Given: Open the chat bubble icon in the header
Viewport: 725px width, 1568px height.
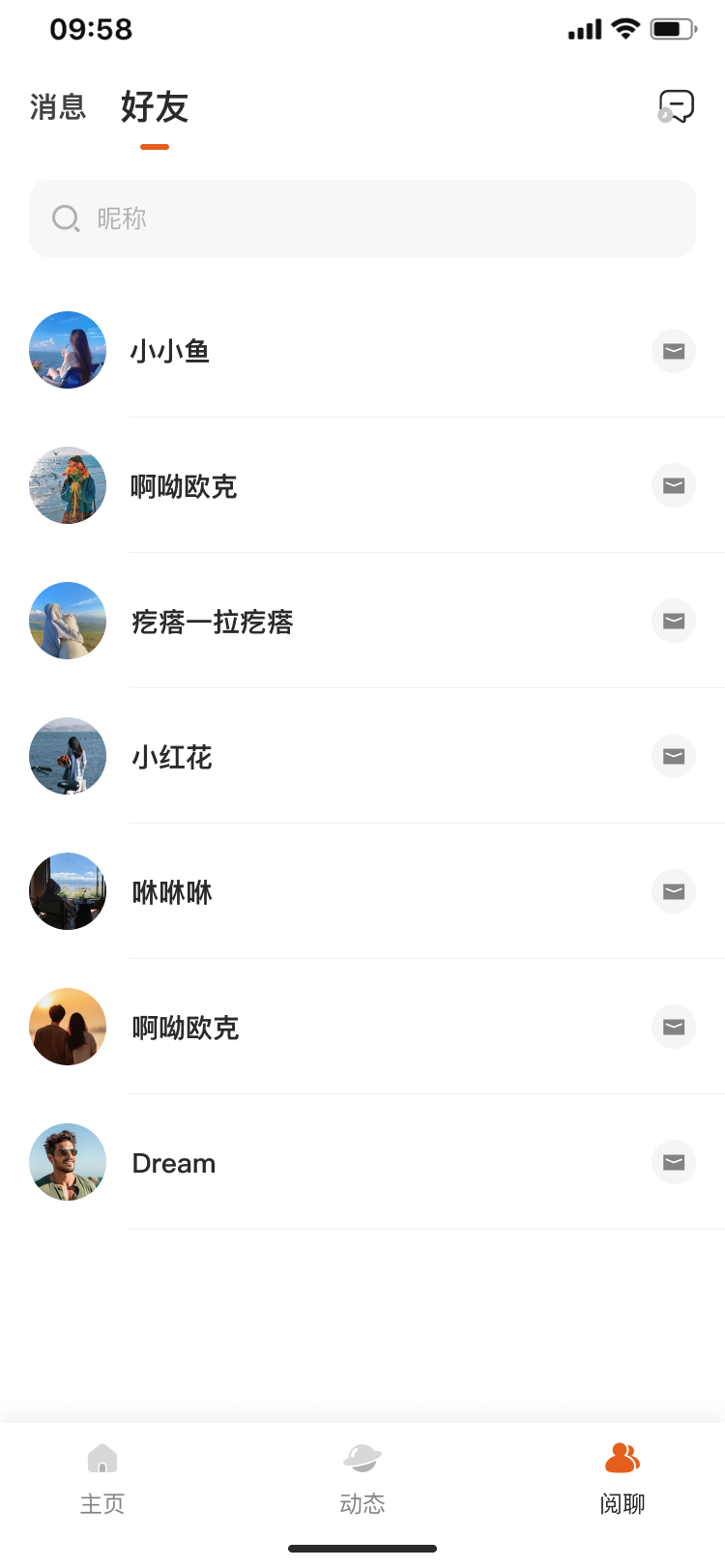Looking at the screenshot, I should [676, 106].
